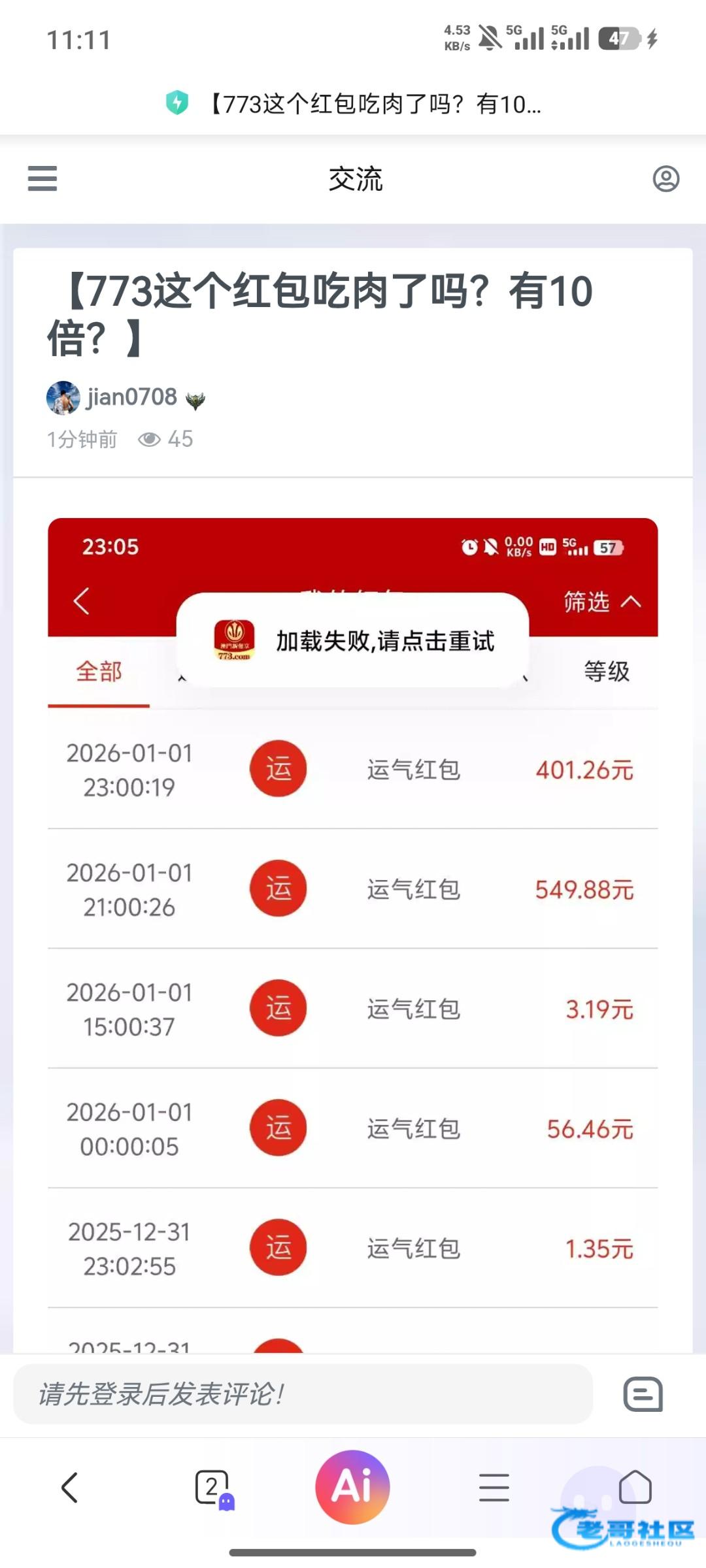Image resolution: width=706 pixels, height=1568 pixels.
Task: Open the browser menu
Action: tap(494, 1488)
